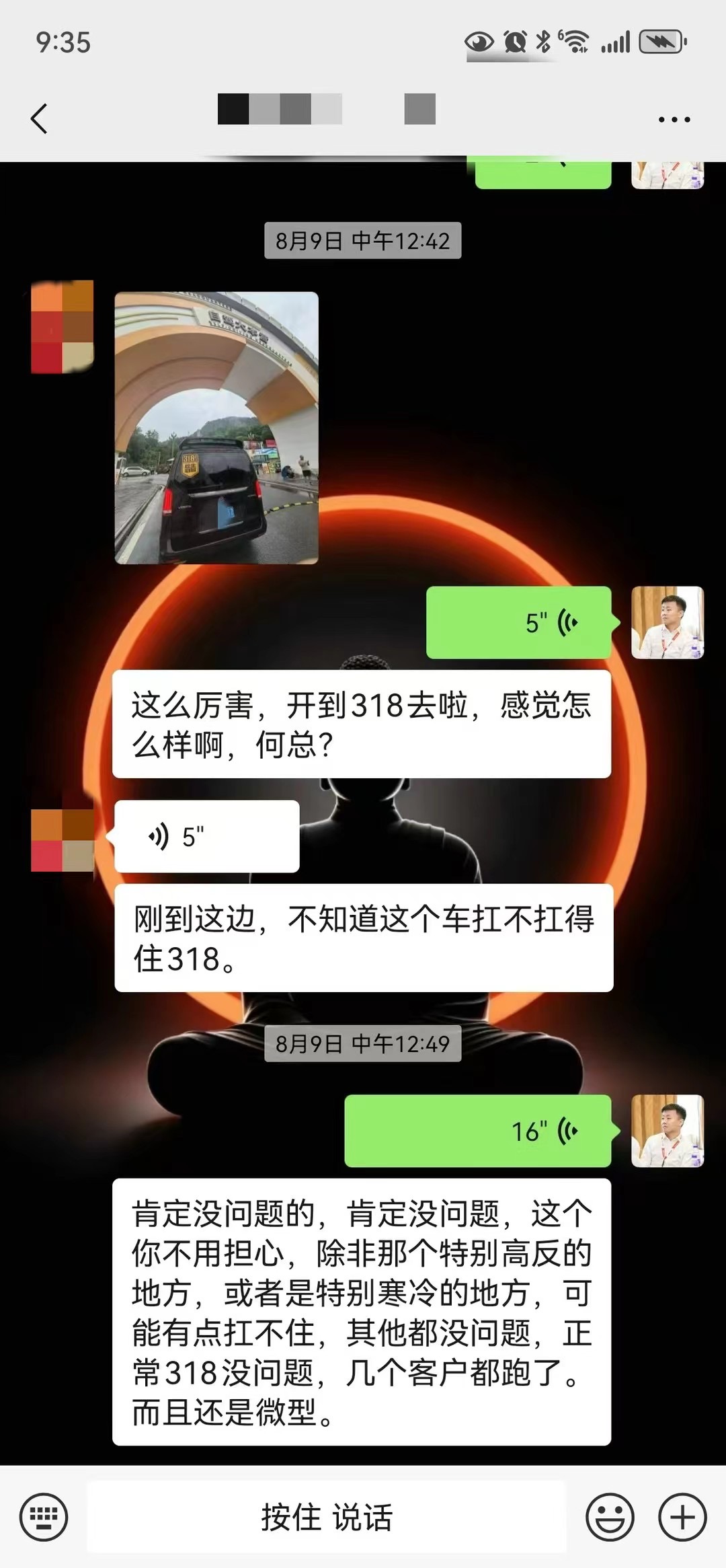Image resolution: width=726 pixels, height=1568 pixels.
Task: Play the 16-second voice message
Action: pos(479,1129)
